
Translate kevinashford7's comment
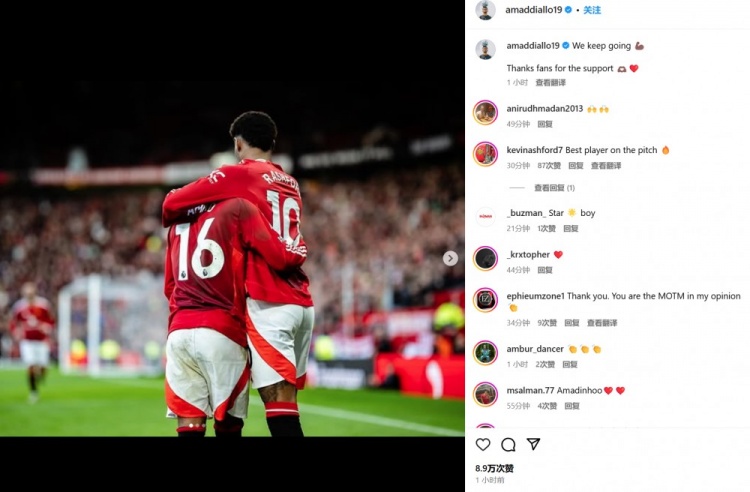(606, 166)
